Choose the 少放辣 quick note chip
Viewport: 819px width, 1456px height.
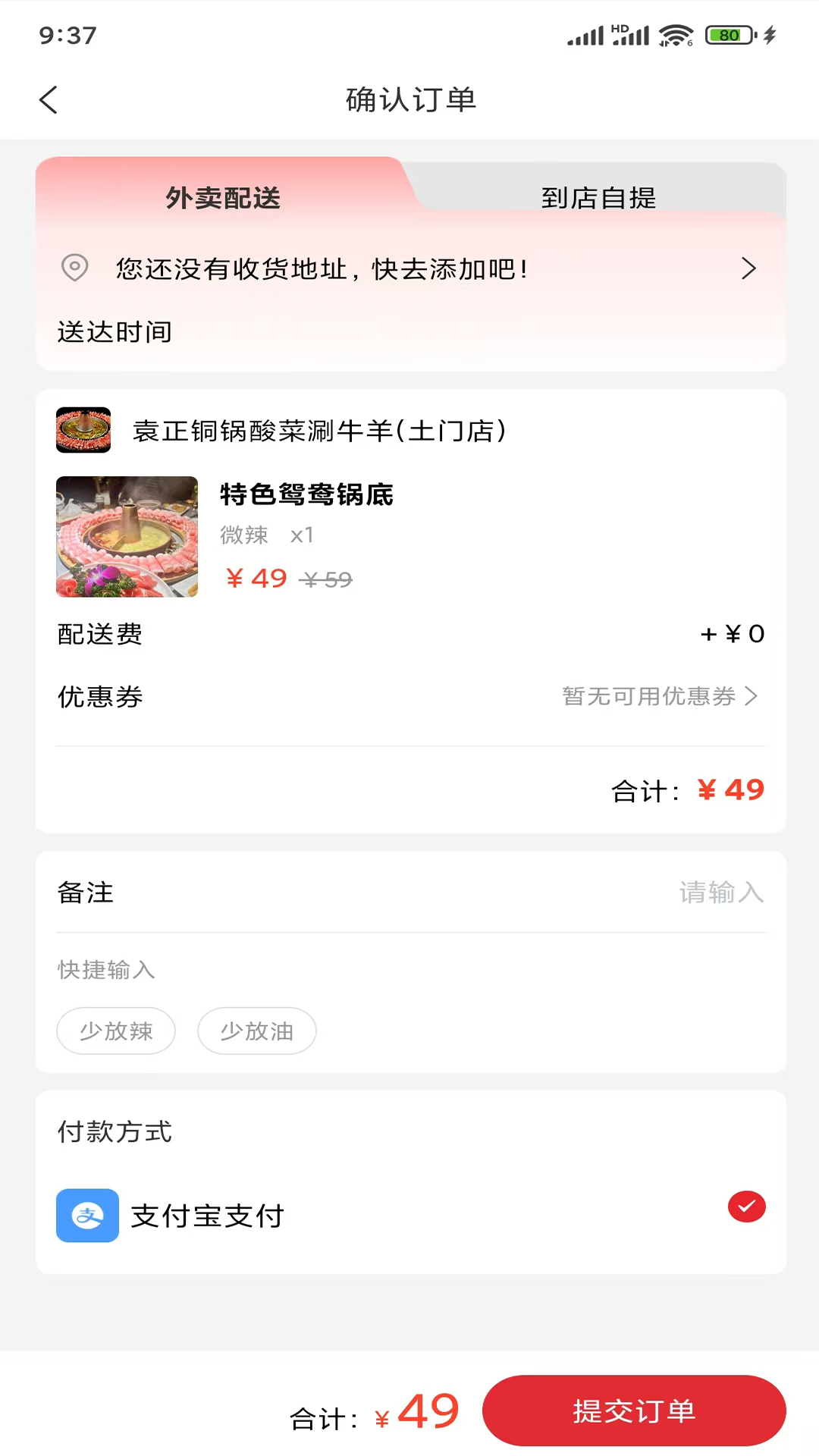coord(116,1031)
